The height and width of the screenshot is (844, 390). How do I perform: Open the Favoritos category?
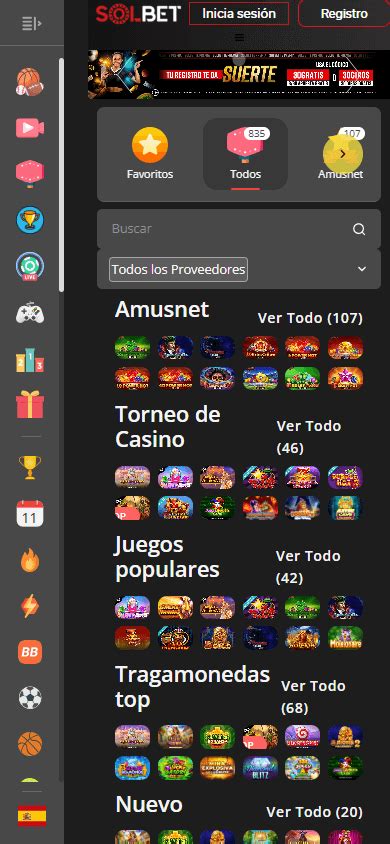click(150, 153)
